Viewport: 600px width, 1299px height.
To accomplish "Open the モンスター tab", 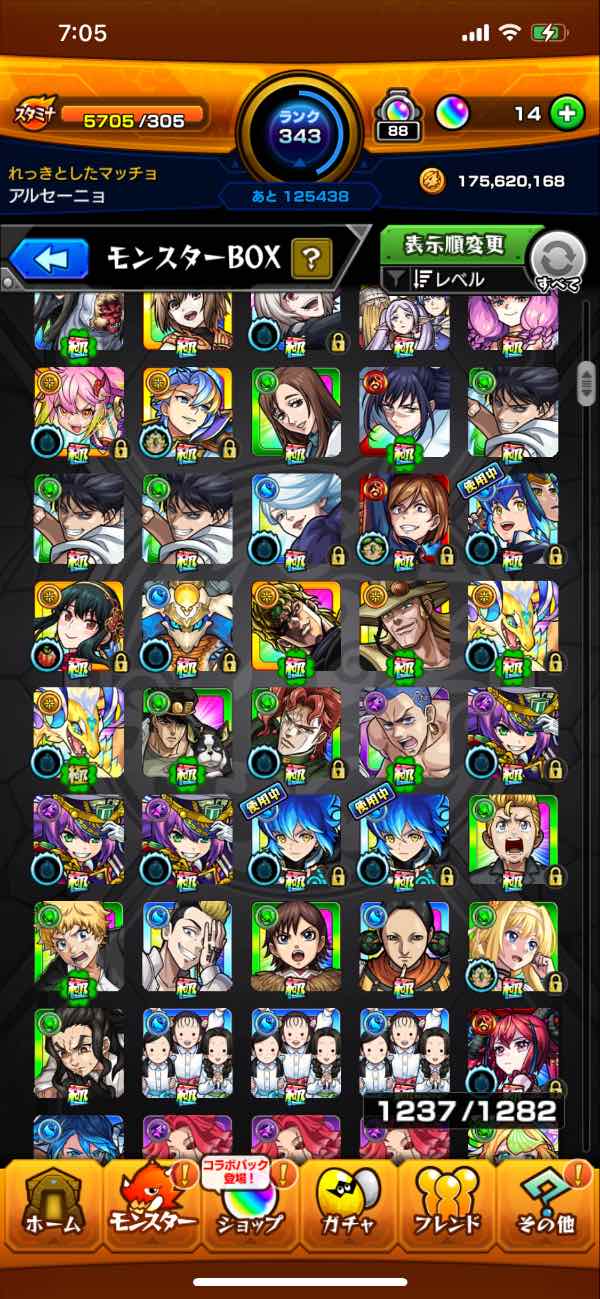I will pos(151,1211).
